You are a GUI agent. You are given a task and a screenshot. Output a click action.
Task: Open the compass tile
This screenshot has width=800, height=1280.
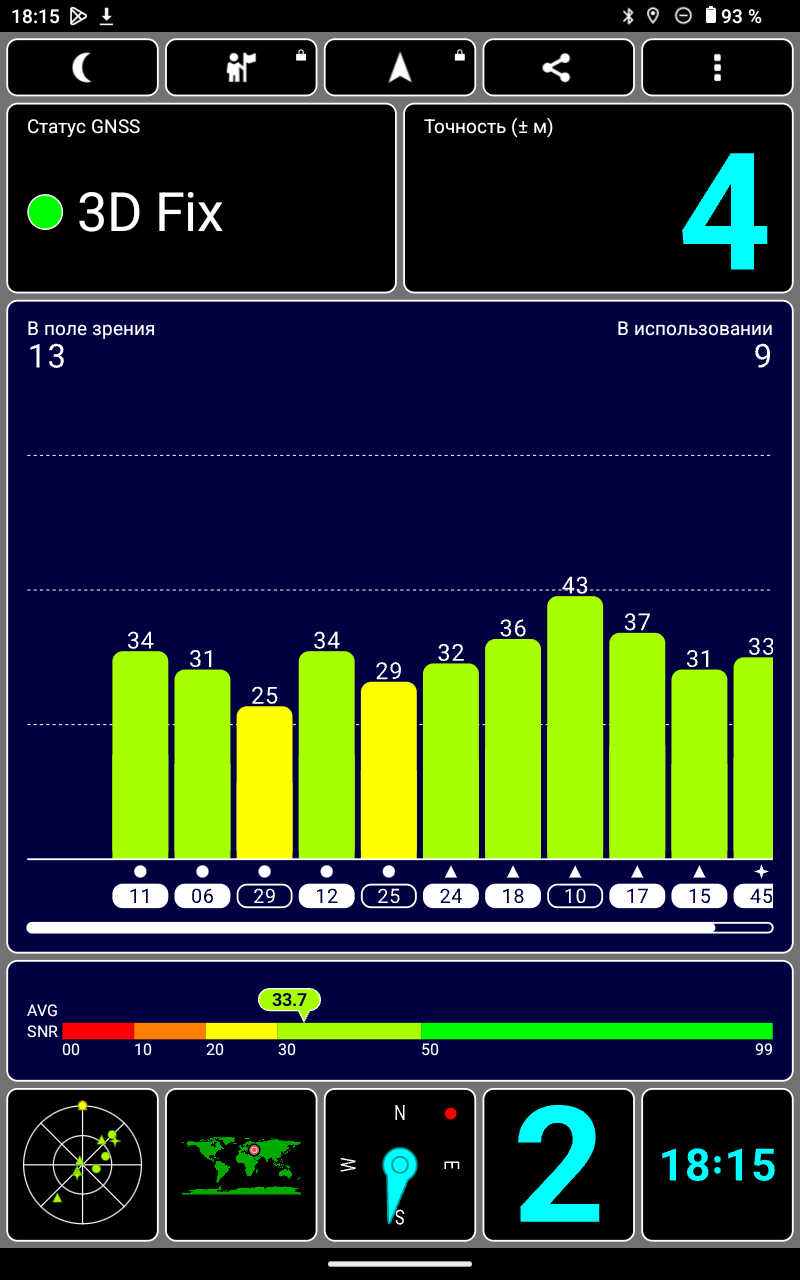coord(400,1165)
